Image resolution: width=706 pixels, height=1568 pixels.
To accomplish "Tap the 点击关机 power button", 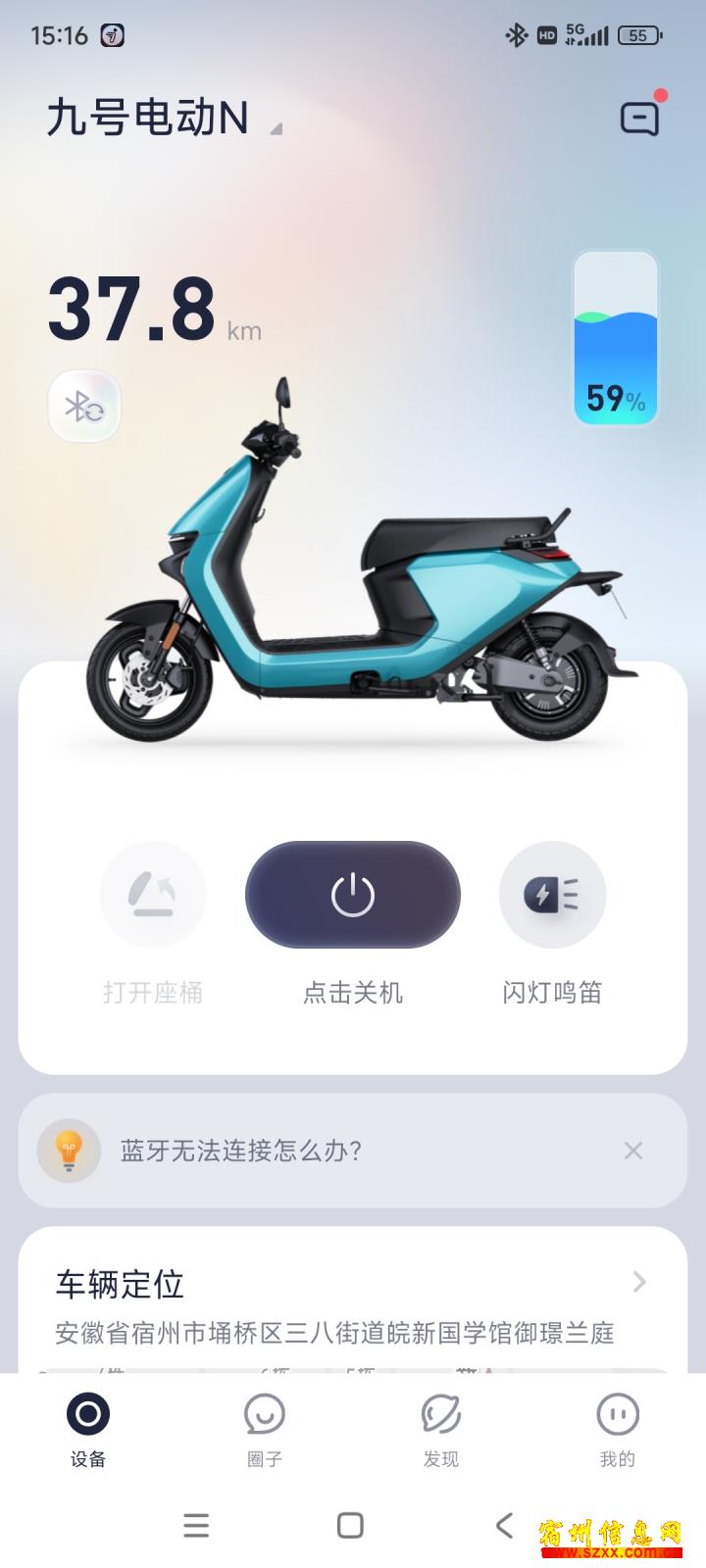I will click(x=353, y=895).
